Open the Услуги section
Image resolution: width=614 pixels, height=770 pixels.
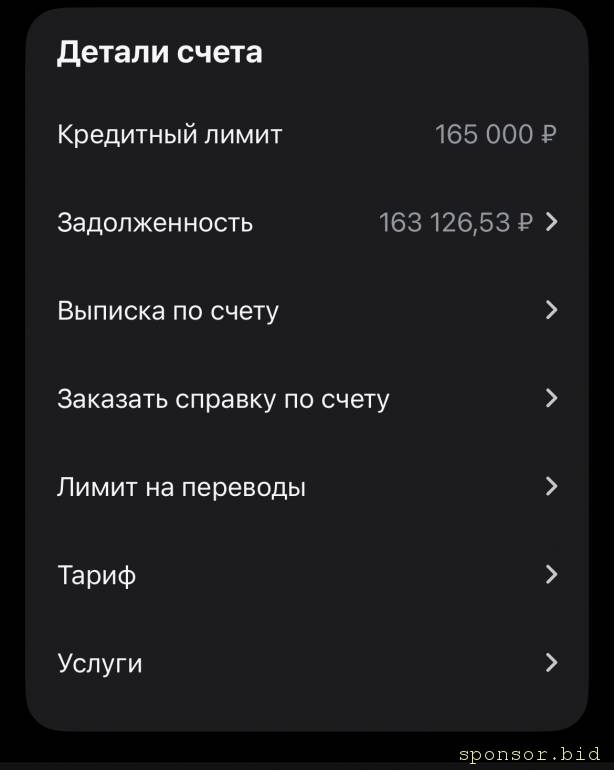click(306, 663)
